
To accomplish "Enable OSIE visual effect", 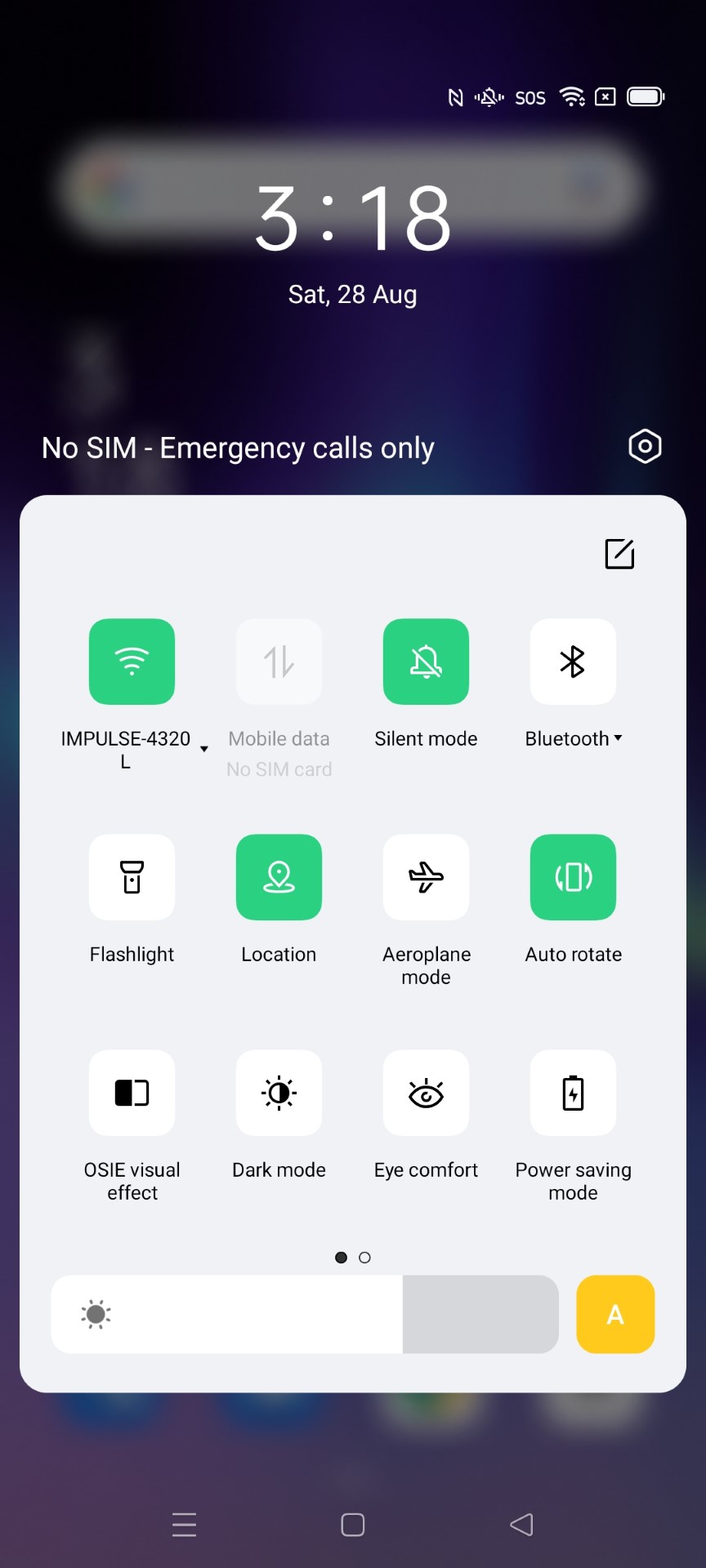I will [132, 1093].
